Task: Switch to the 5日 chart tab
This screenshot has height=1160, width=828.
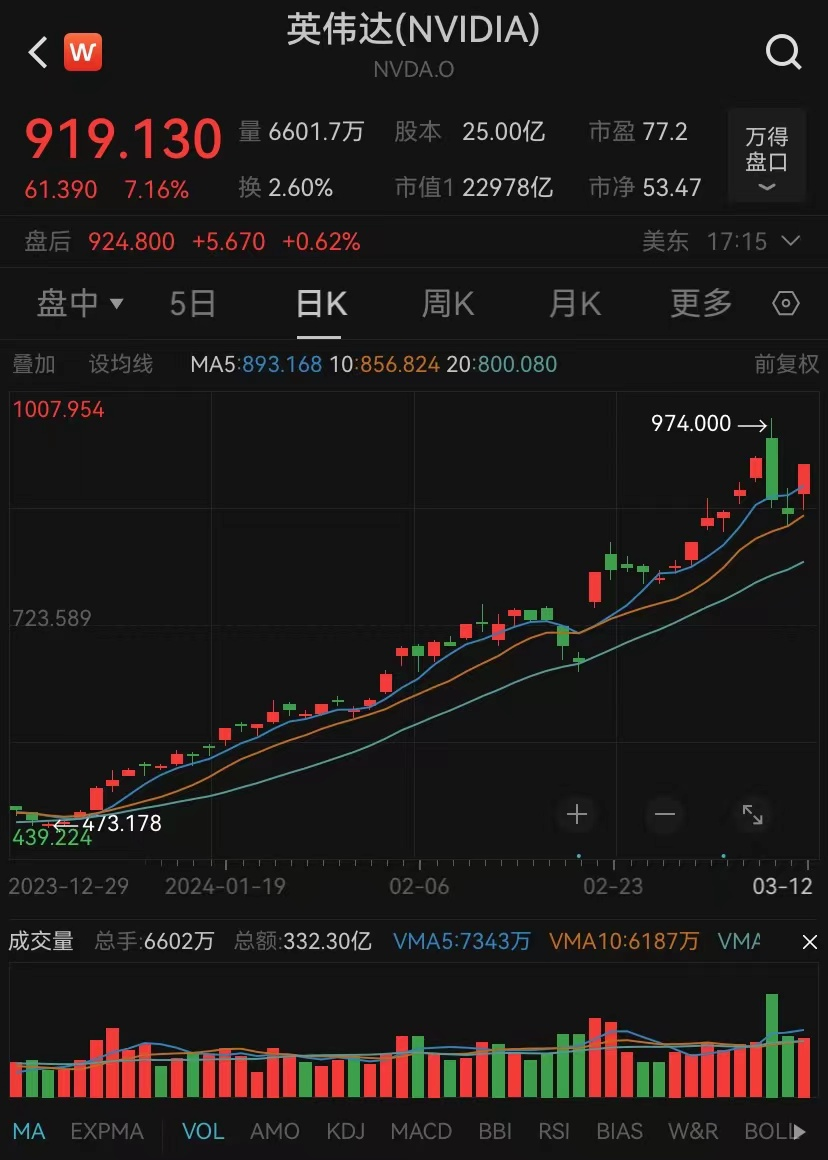Action: [x=192, y=303]
